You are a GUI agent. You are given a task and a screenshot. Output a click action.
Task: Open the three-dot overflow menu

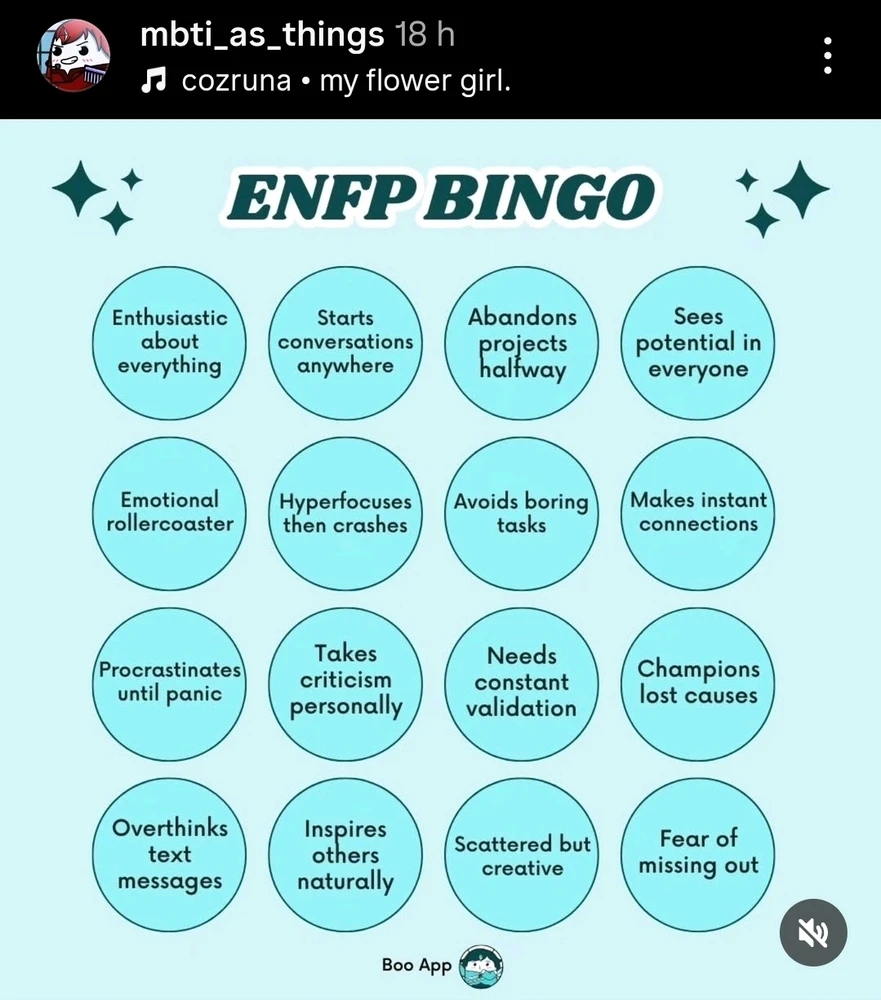pos(828,57)
